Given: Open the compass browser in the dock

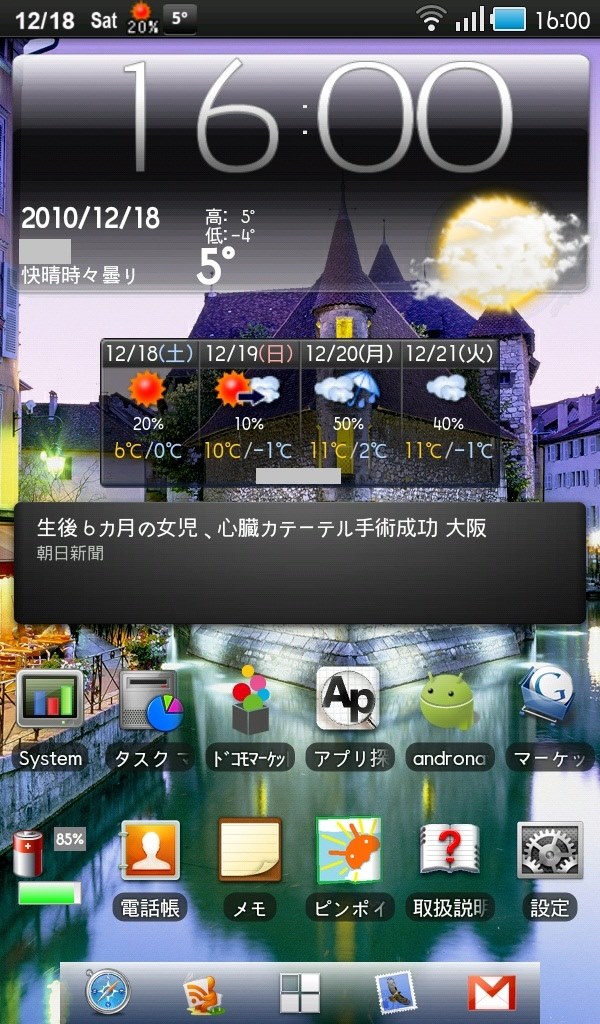Looking at the screenshot, I should tap(107, 993).
